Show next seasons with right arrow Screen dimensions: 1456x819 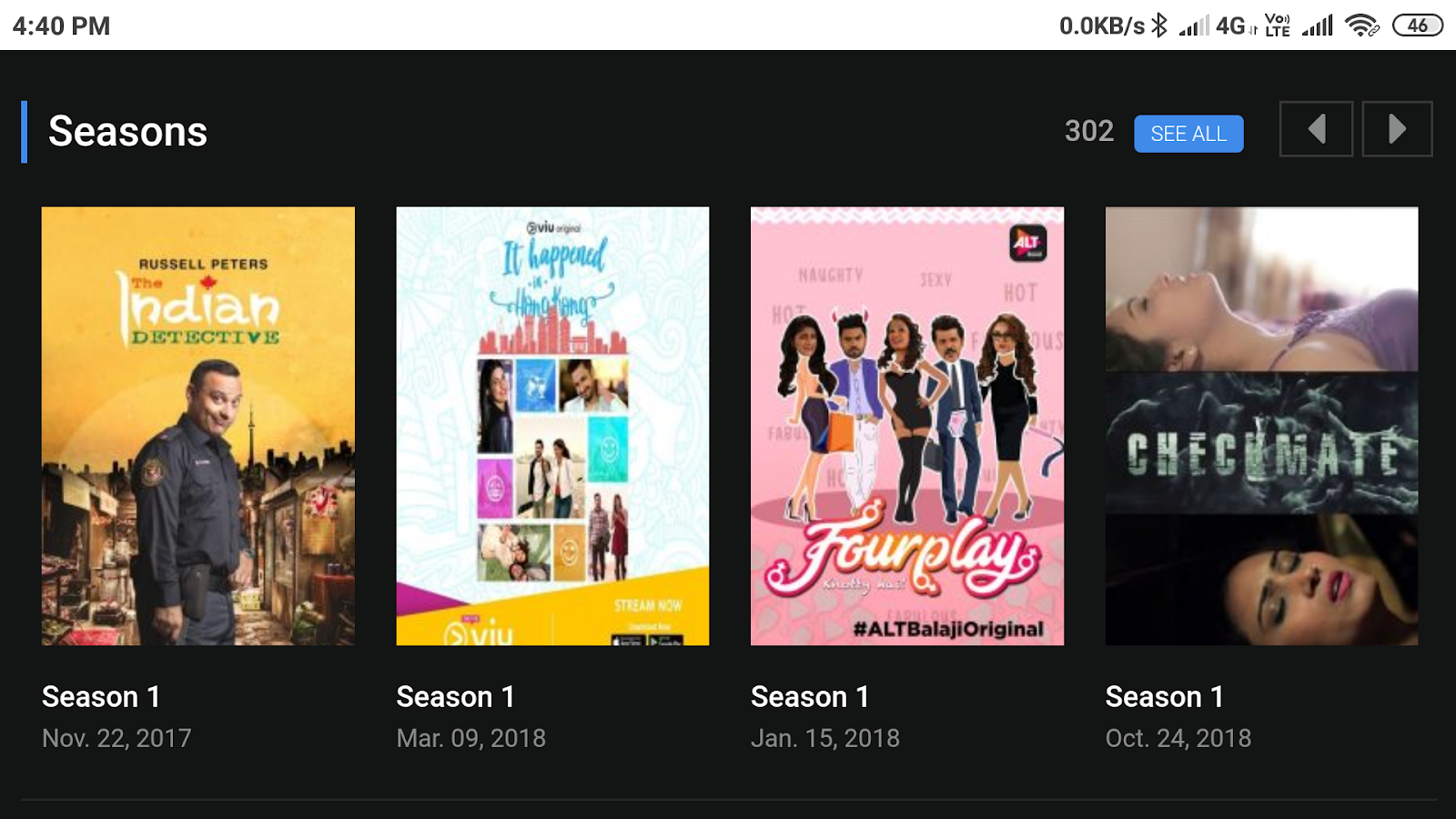pos(1397,129)
